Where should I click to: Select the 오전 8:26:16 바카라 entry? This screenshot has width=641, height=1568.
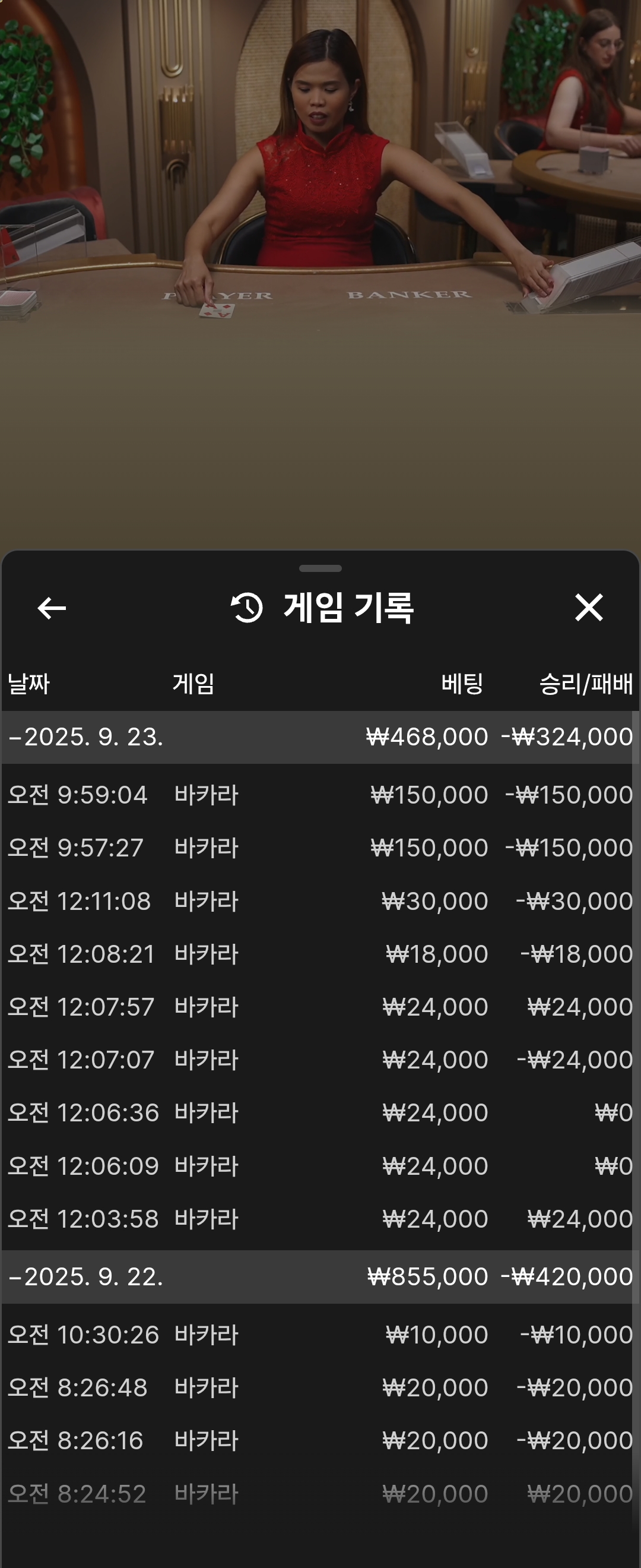(x=320, y=1441)
